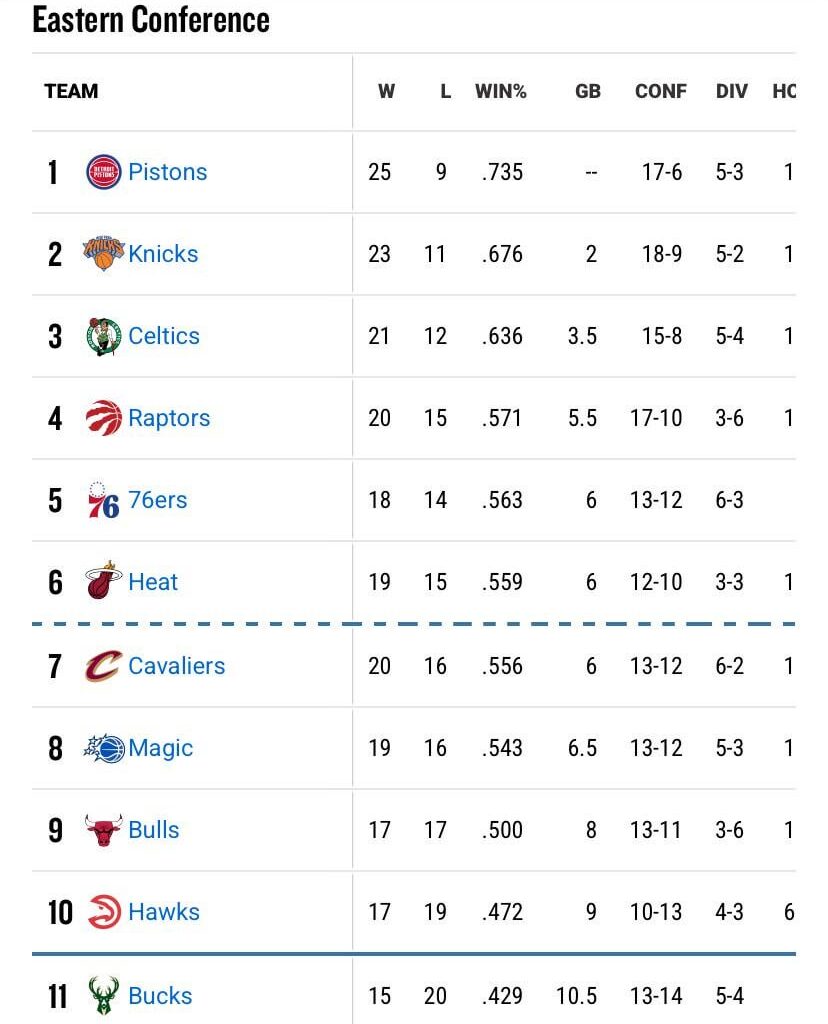Image resolution: width=828 pixels, height=1024 pixels.
Task: Click the Philadelphia 76ers logo
Action: (x=104, y=499)
